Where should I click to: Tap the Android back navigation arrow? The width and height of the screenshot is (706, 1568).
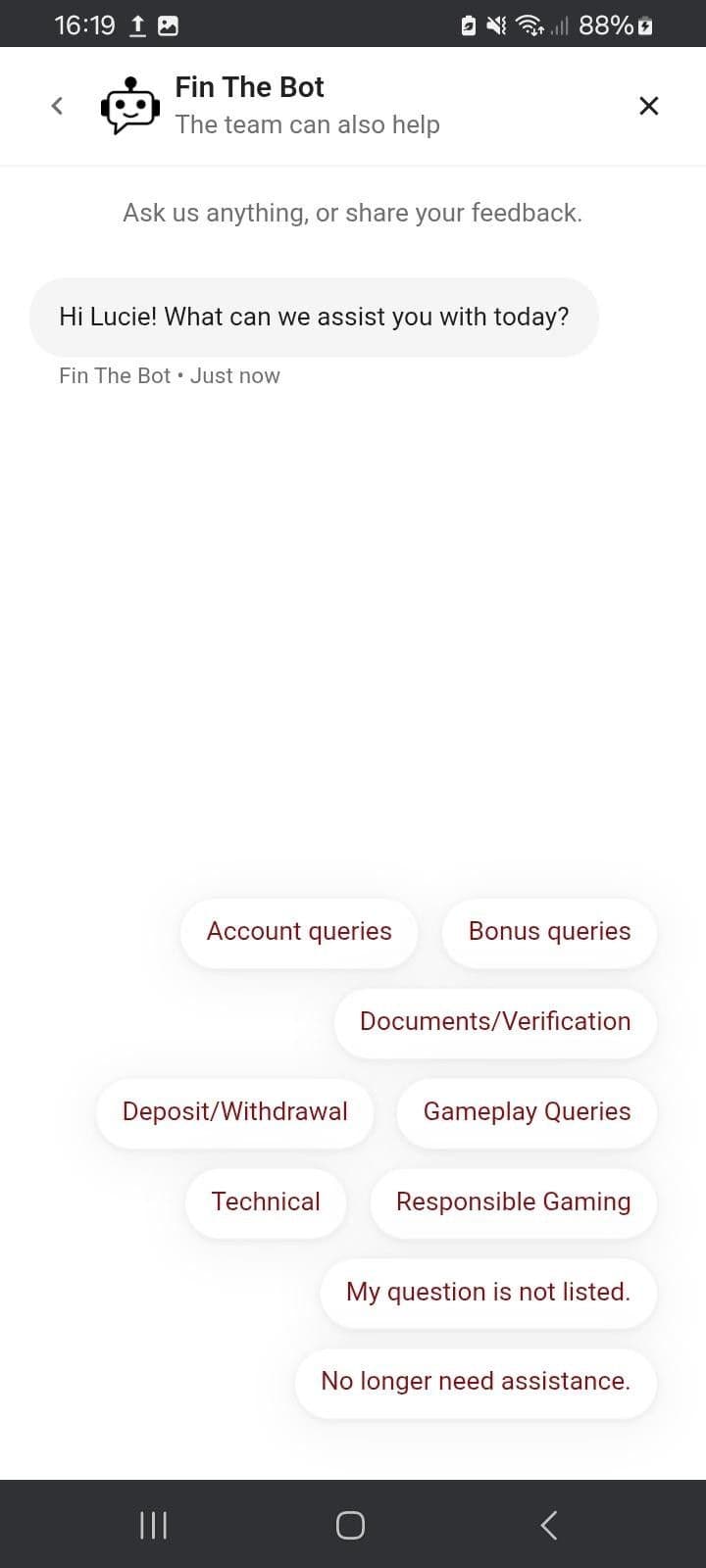(548, 1525)
